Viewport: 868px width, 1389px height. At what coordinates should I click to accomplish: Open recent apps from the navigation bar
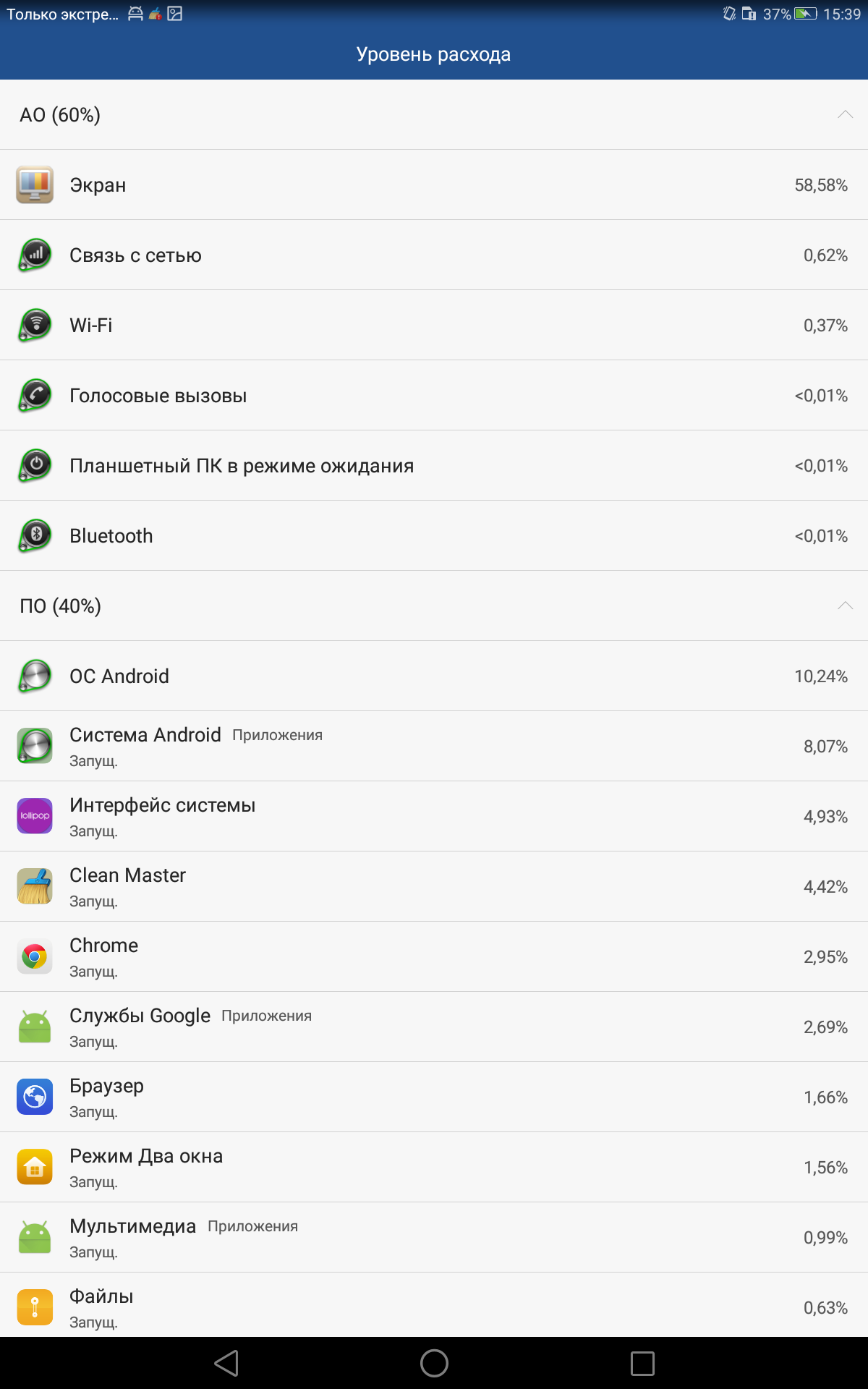pos(642,1363)
